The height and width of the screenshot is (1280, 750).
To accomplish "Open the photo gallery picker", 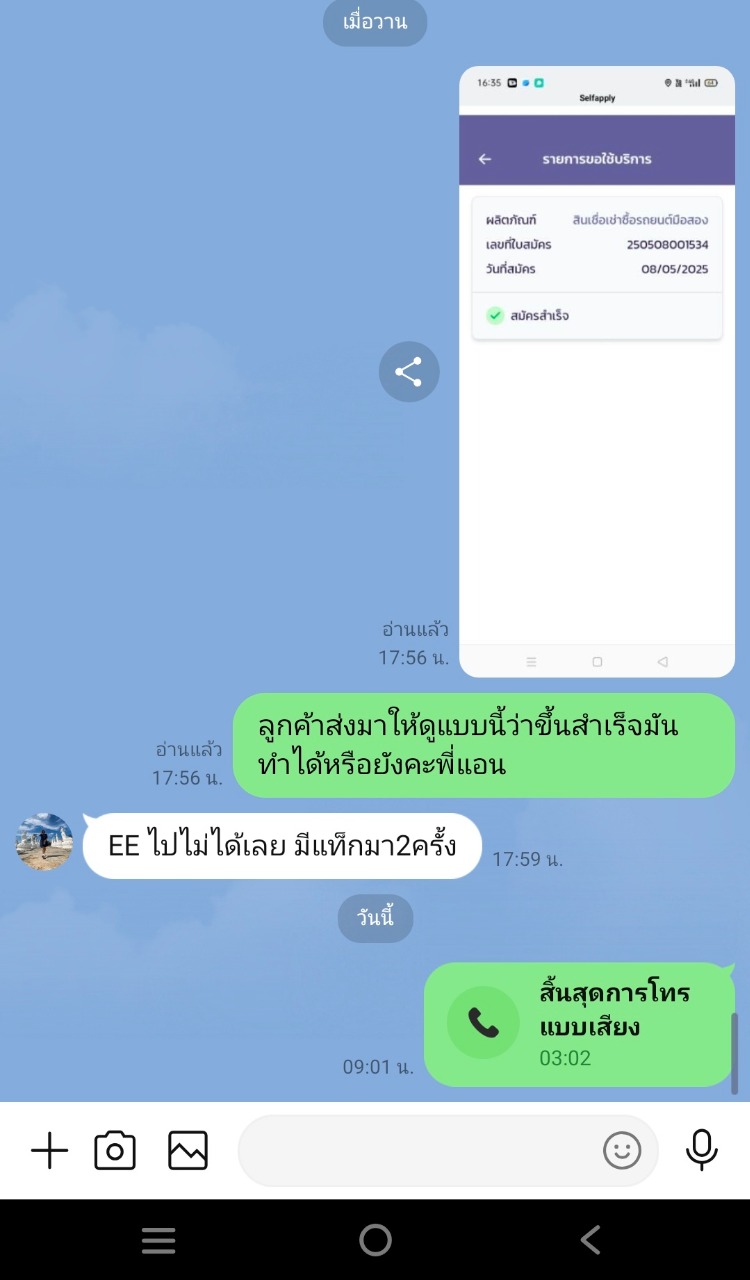I will 188,1151.
